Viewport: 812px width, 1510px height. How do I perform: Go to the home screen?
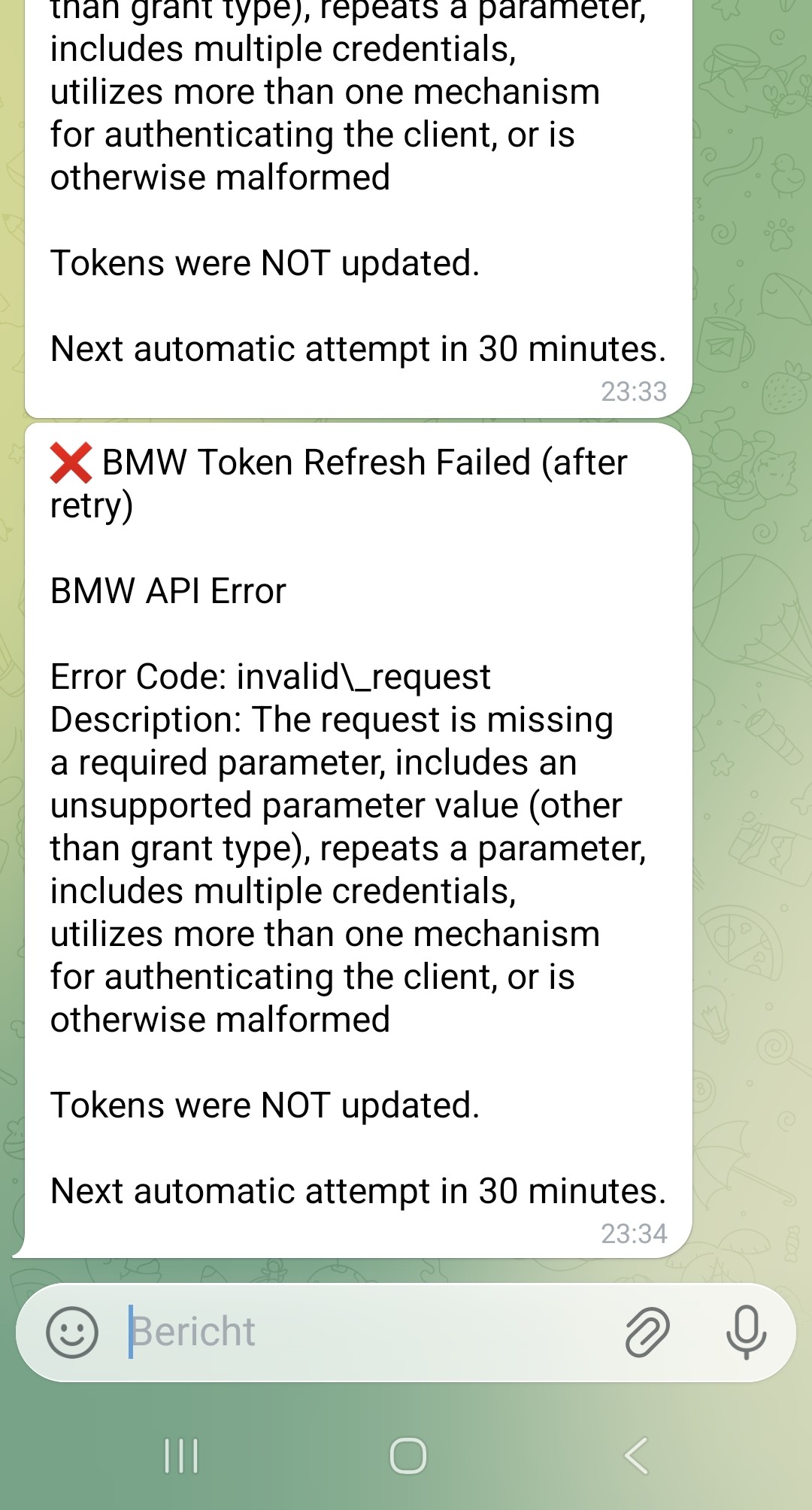[x=408, y=1455]
